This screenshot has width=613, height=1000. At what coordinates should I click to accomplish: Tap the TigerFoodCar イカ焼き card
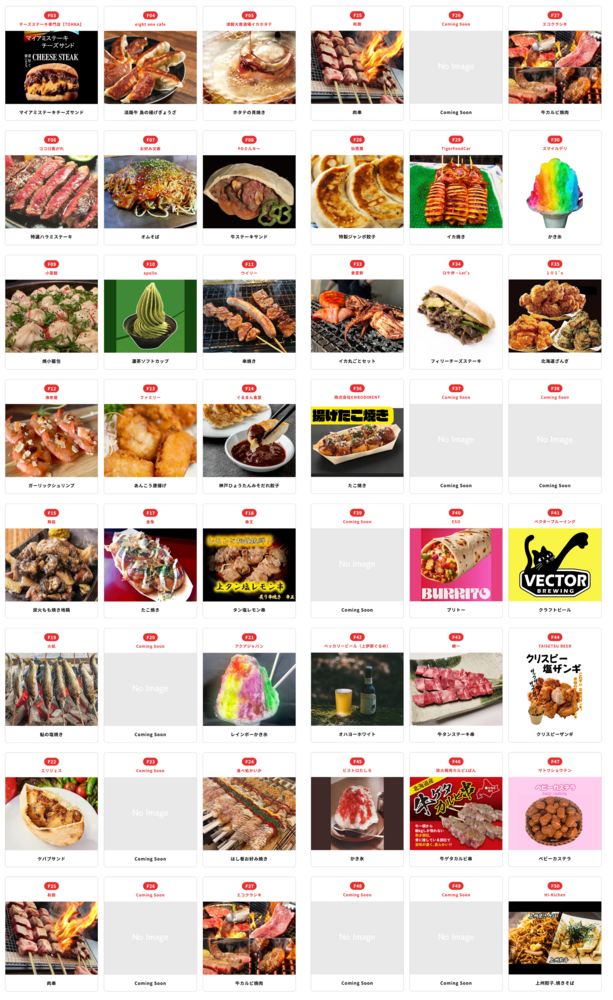point(456,191)
